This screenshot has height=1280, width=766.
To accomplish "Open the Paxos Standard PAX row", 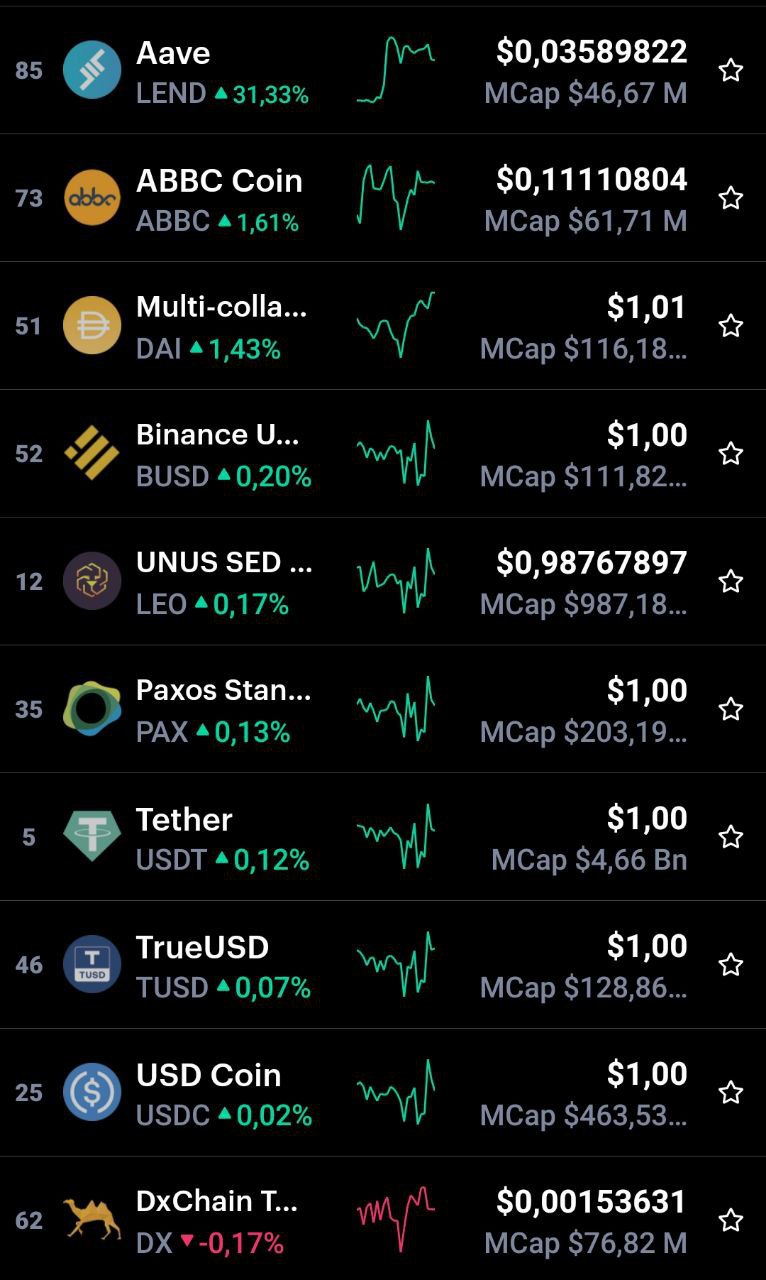I will click(x=383, y=709).
